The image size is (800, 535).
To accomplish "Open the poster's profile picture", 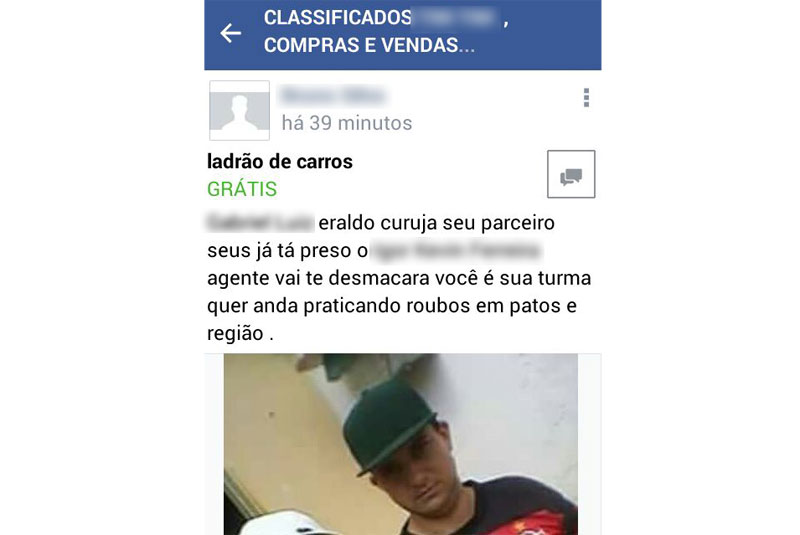I will [x=239, y=110].
